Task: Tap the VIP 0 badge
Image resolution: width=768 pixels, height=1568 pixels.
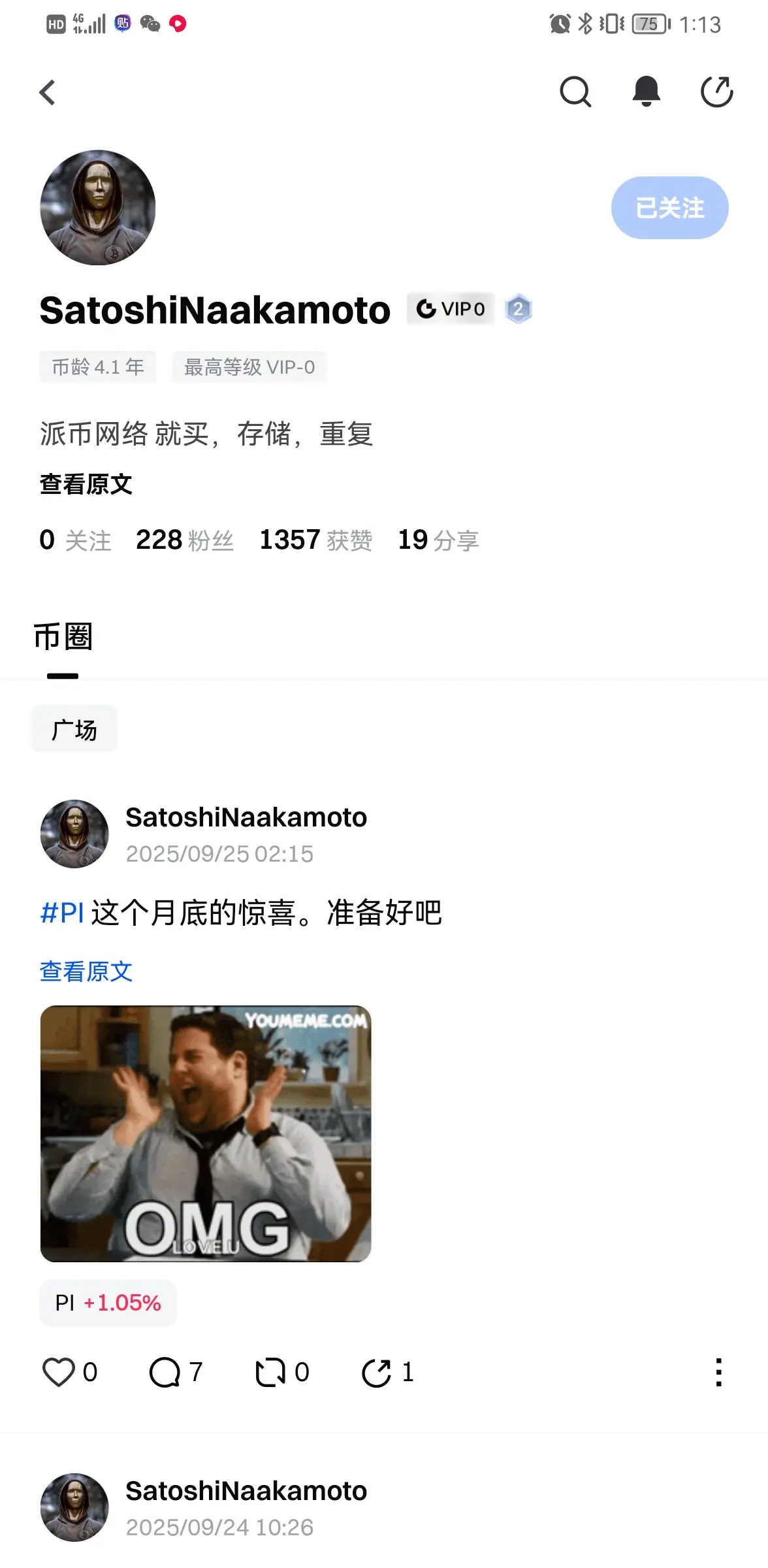Action: (452, 308)
